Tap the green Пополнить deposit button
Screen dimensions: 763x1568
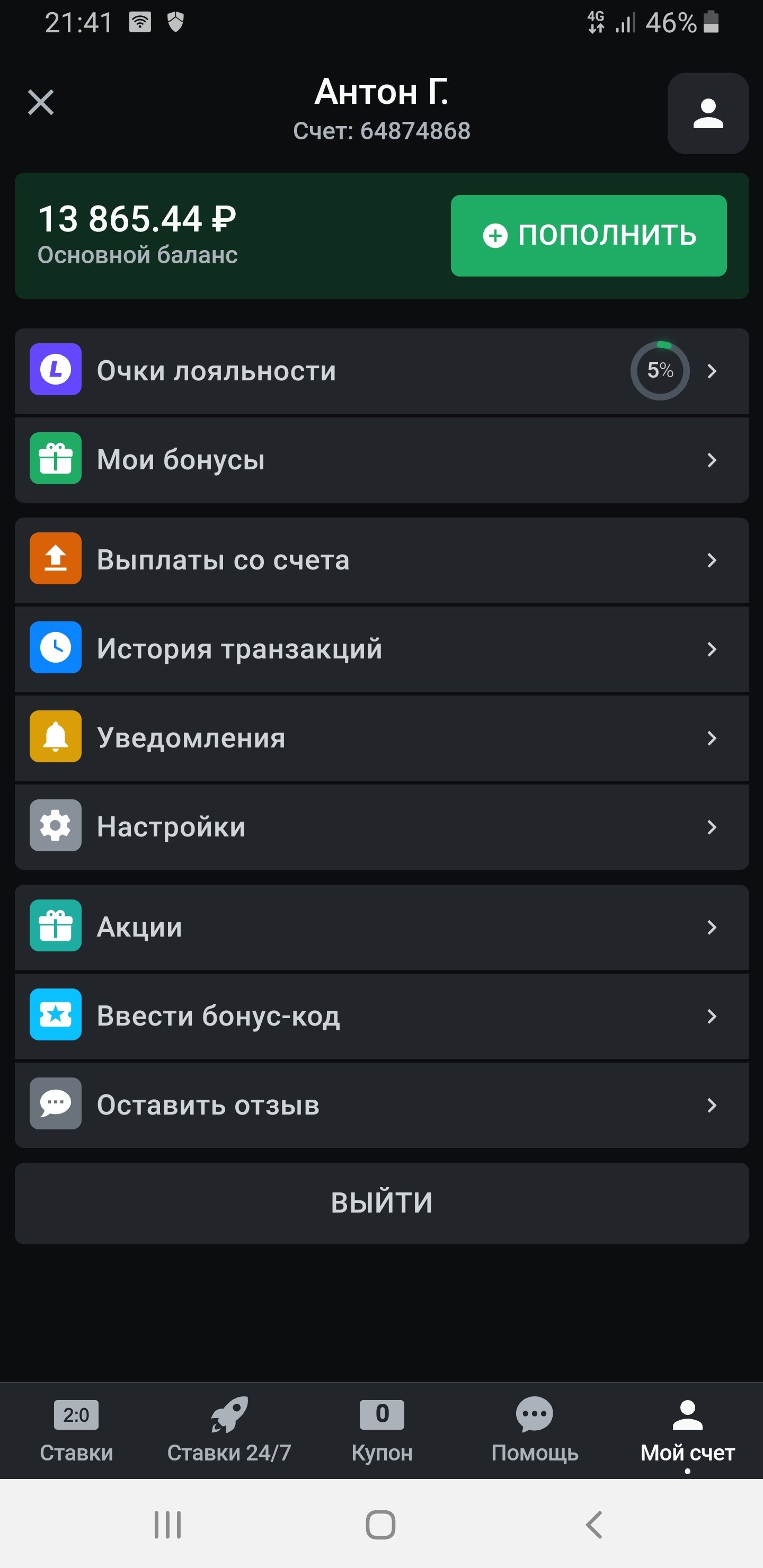[588, 236]
